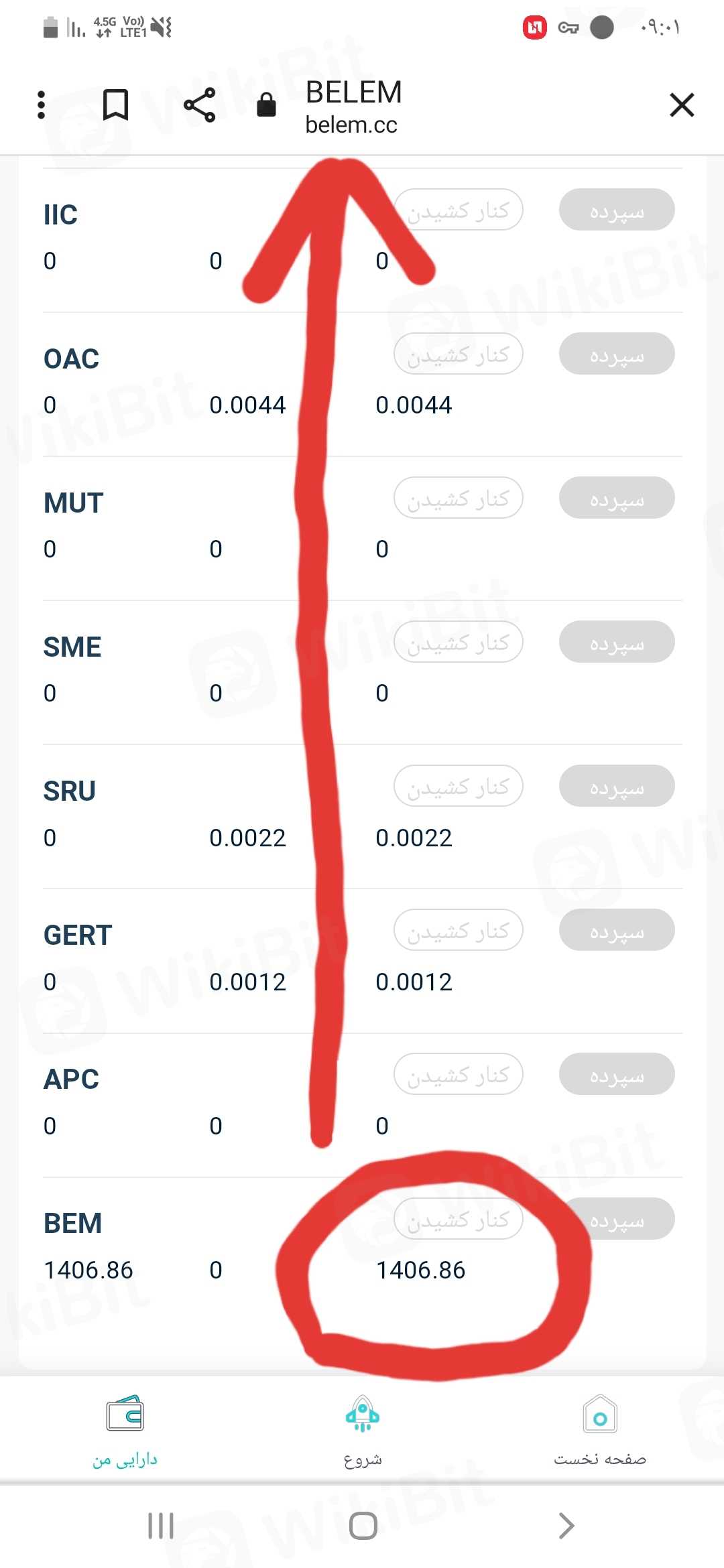Deposit into the OAC asset

617,354
